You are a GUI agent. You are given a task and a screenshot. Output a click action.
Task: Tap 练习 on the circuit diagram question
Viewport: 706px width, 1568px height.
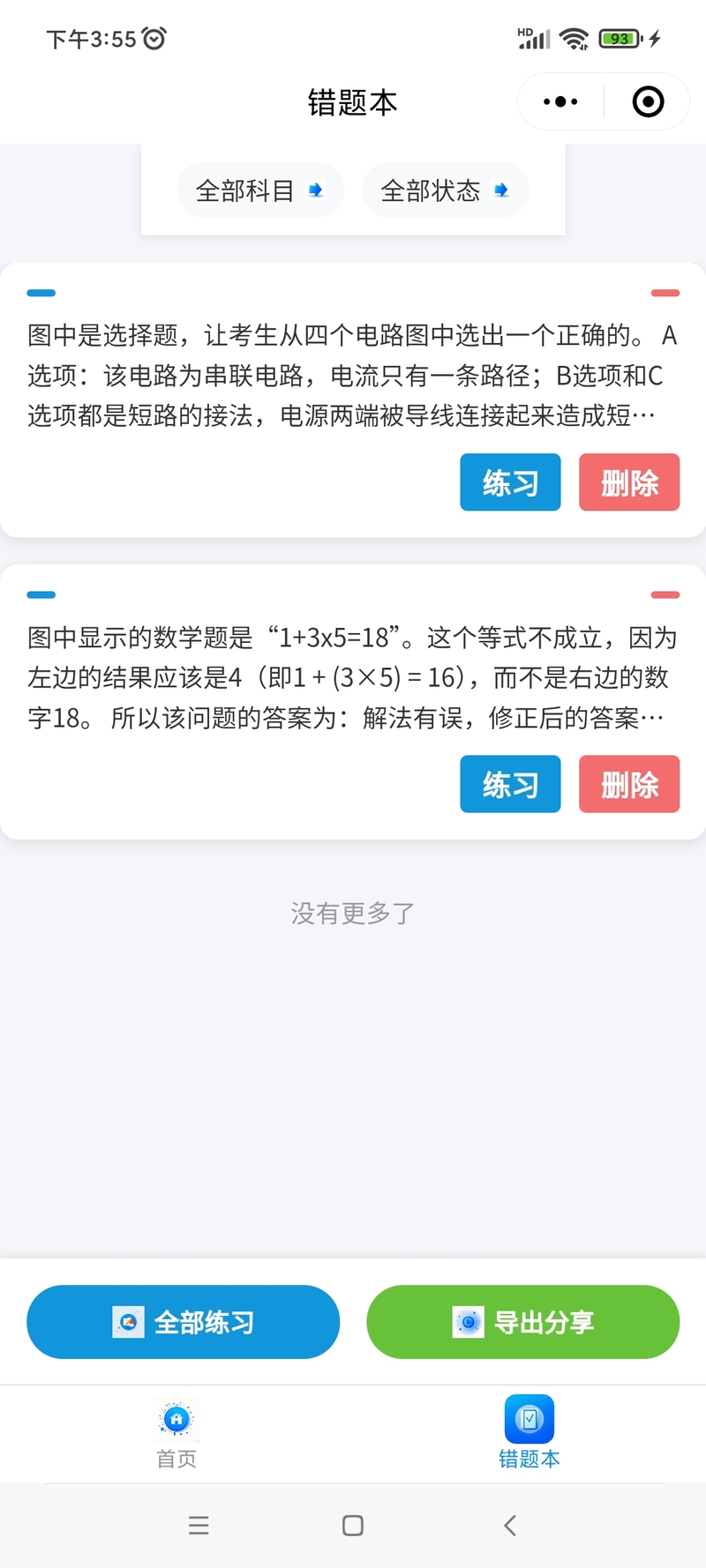click(510, 482)
